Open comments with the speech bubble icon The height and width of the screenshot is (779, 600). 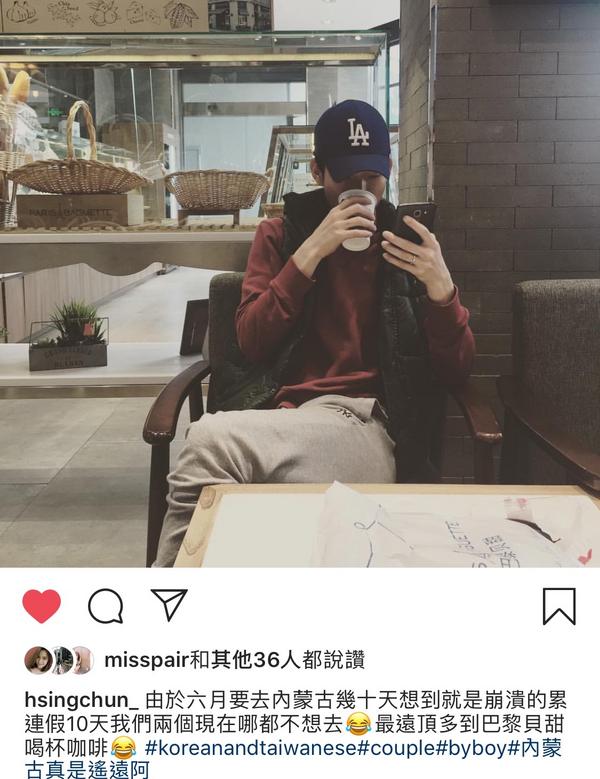coord(105,606)
